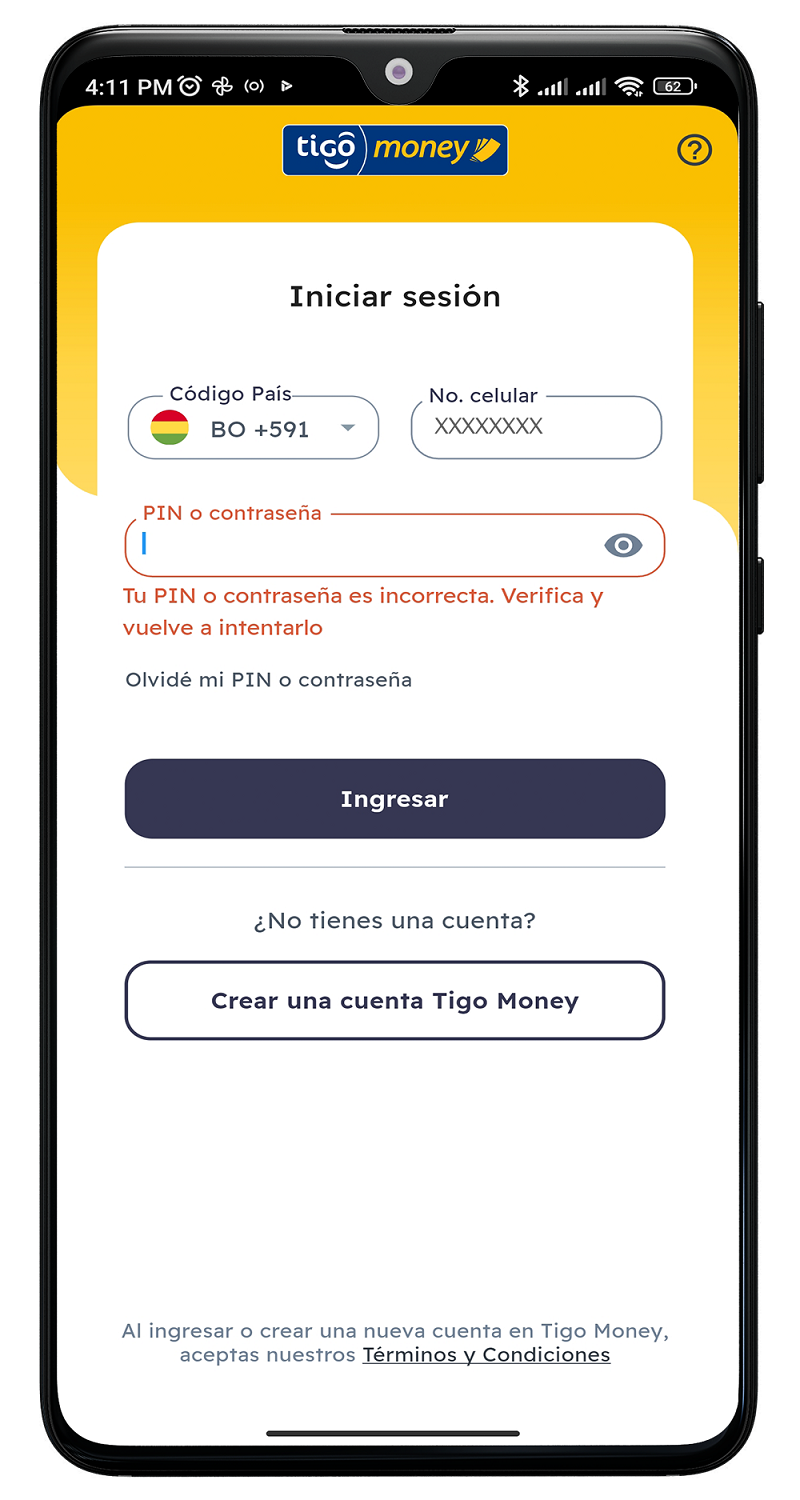Tap the Ingresar button
Viewport: 800px width, 1500px height.
(394, 799)
